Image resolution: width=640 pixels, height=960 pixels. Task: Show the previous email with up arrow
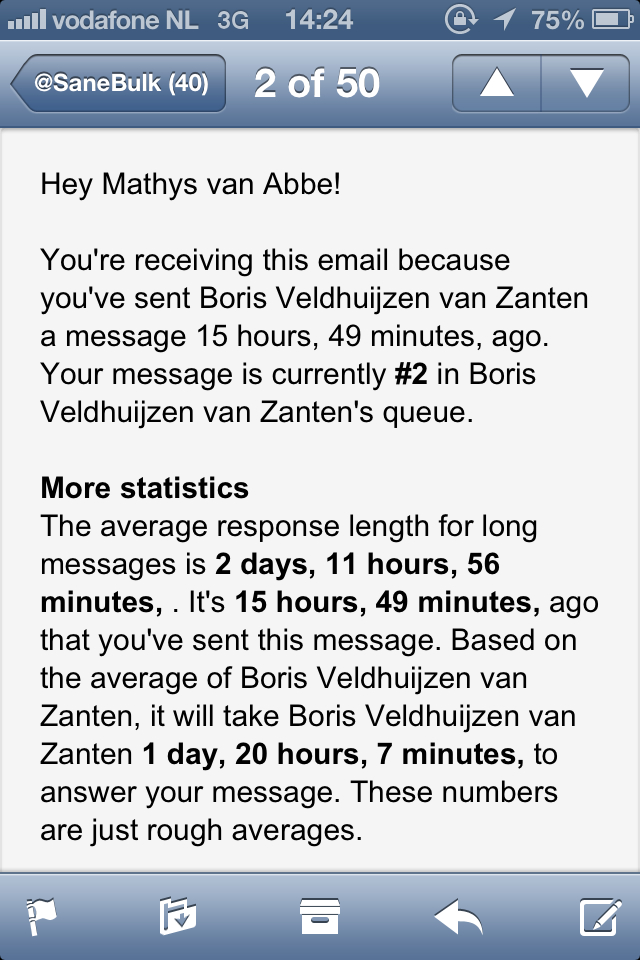pyautogui.click(x=496, y=83)
